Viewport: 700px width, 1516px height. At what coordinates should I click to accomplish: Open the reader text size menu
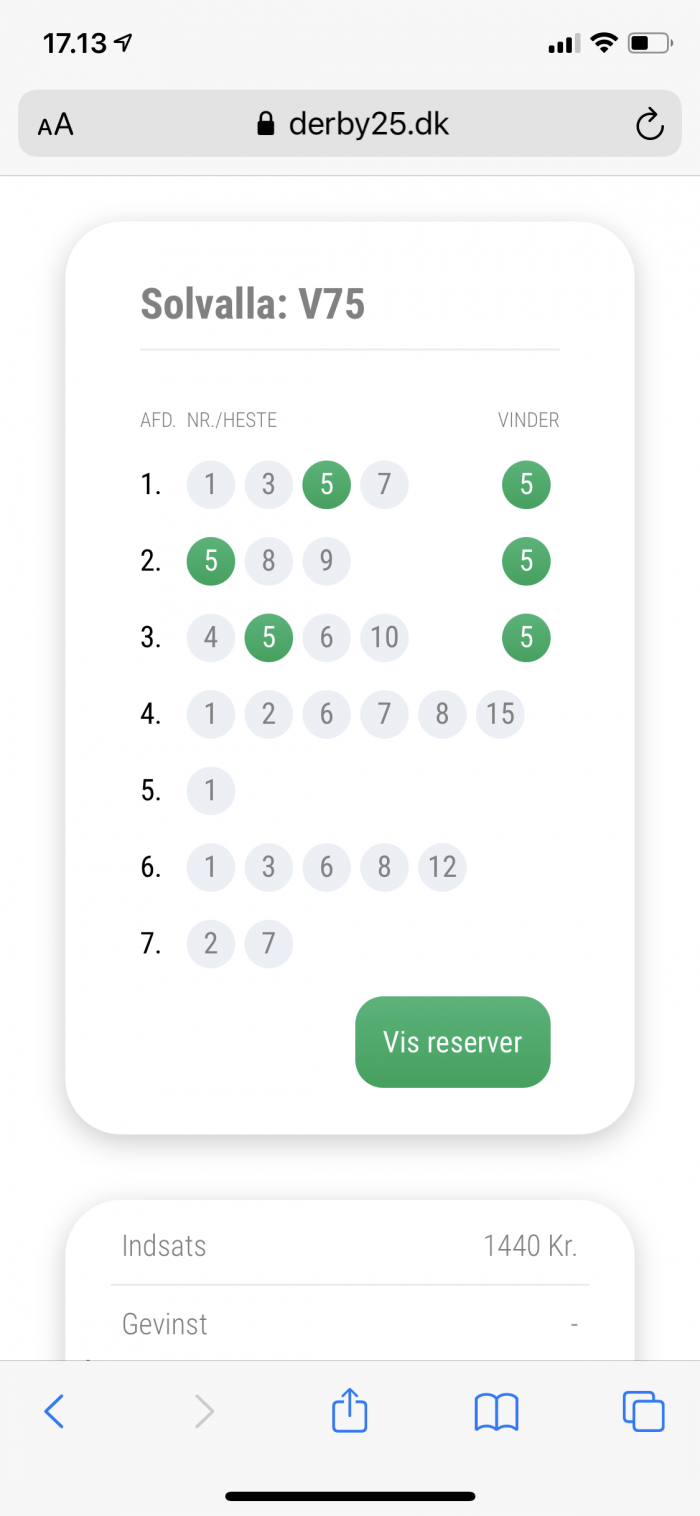55,126
